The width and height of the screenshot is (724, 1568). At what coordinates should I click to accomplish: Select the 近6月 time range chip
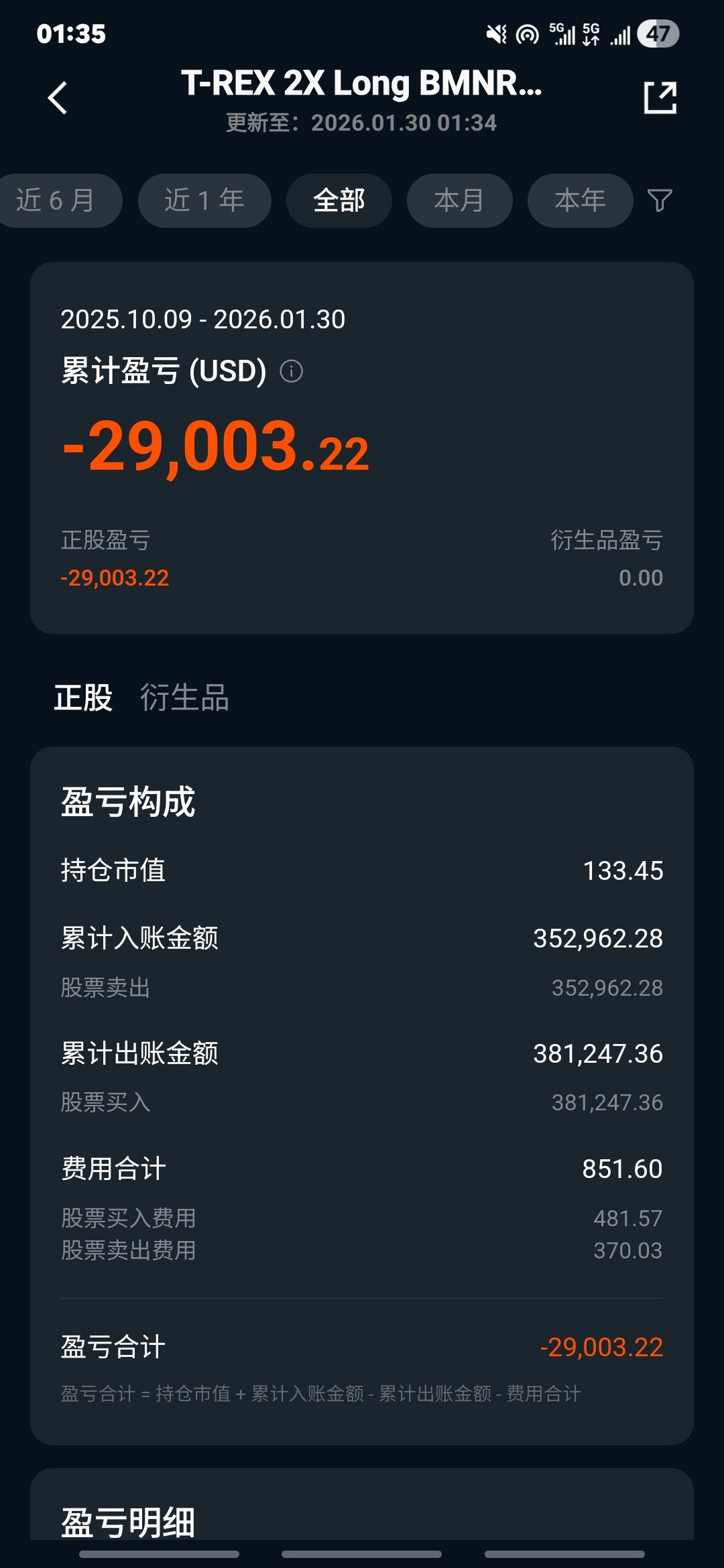pyautogui.click(x=57, y=200)
